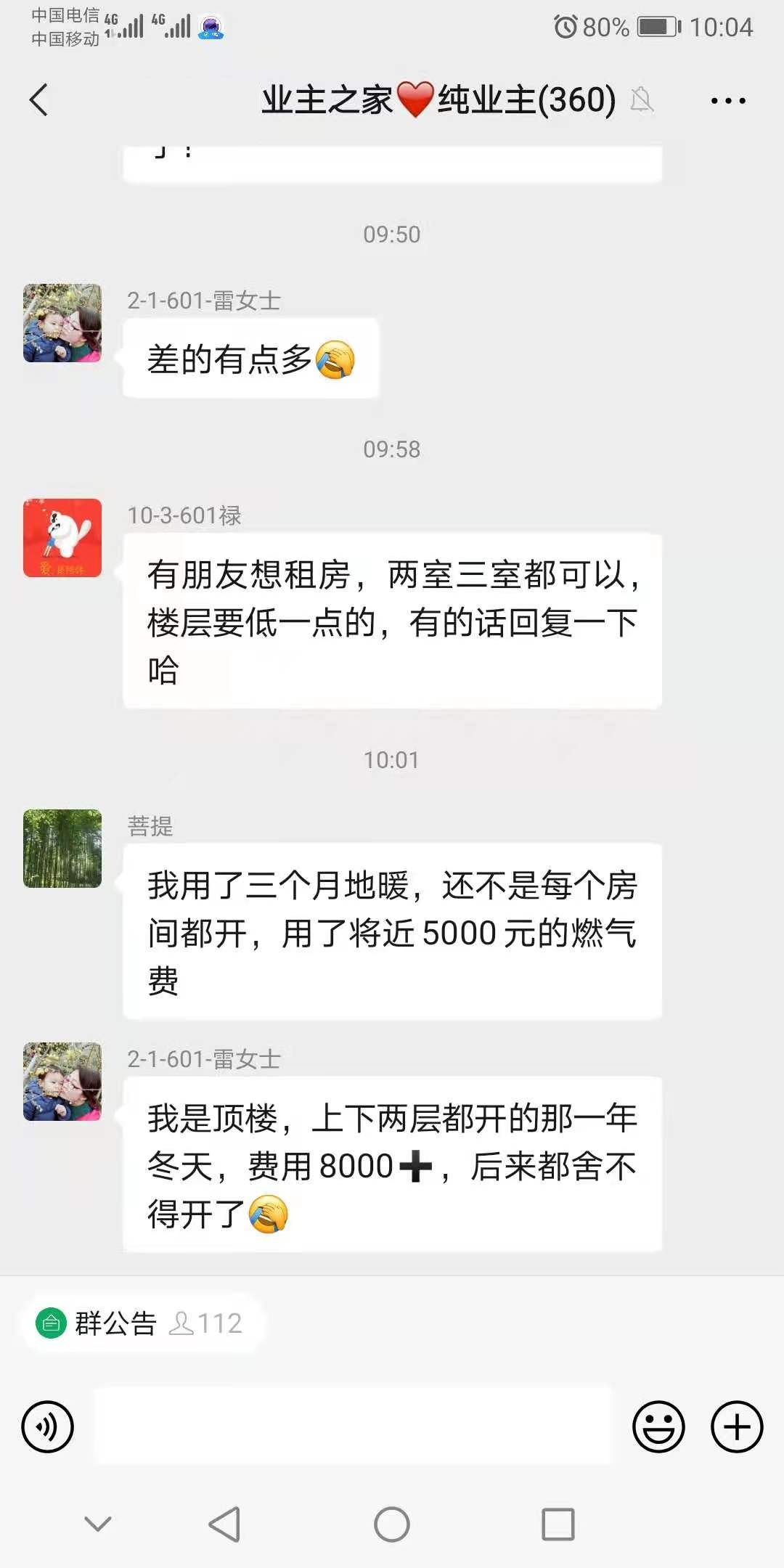This screenshot has height=1568, width=784.
Task: Open the emoji sticker panel
Action: tap(658, 1427)
